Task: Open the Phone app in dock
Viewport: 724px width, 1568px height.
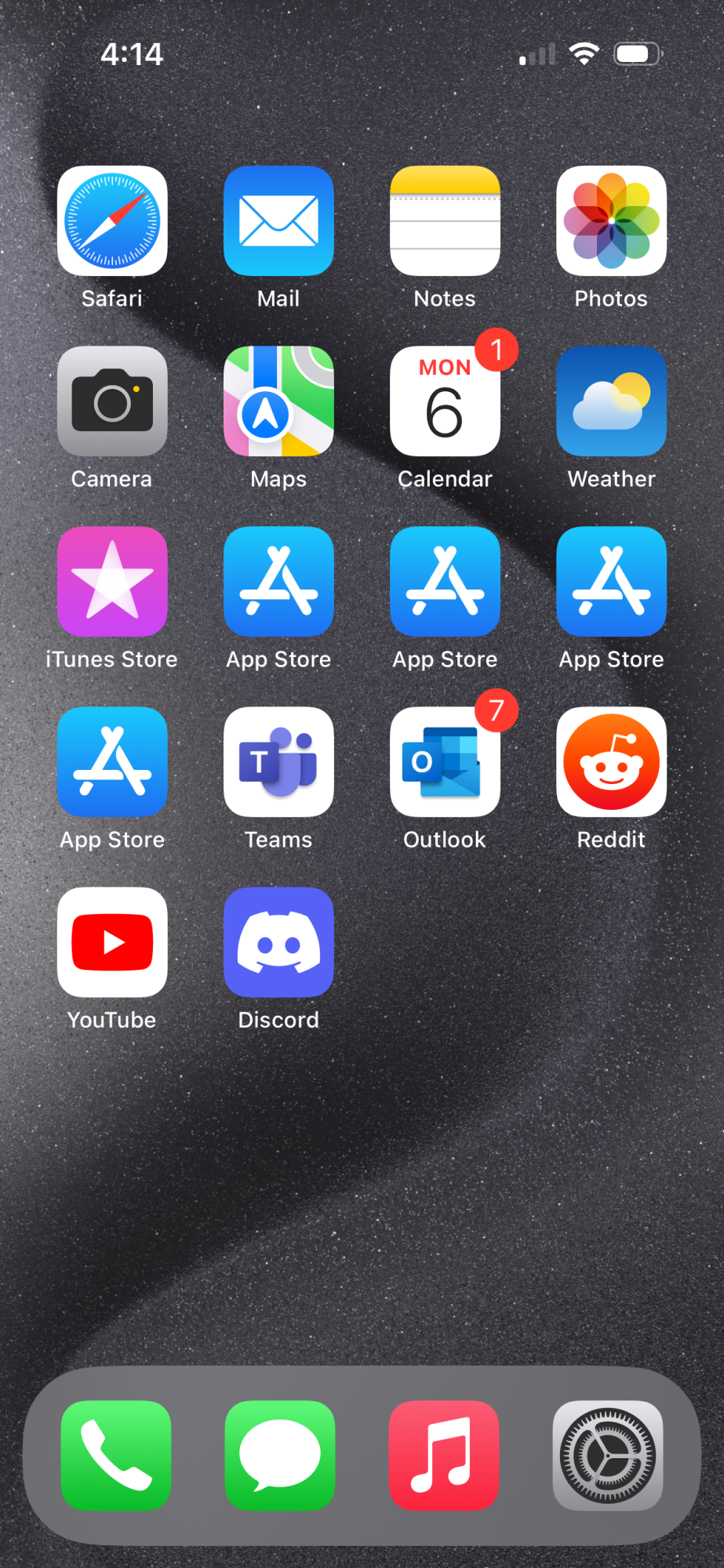Action: pos(116,1456)
